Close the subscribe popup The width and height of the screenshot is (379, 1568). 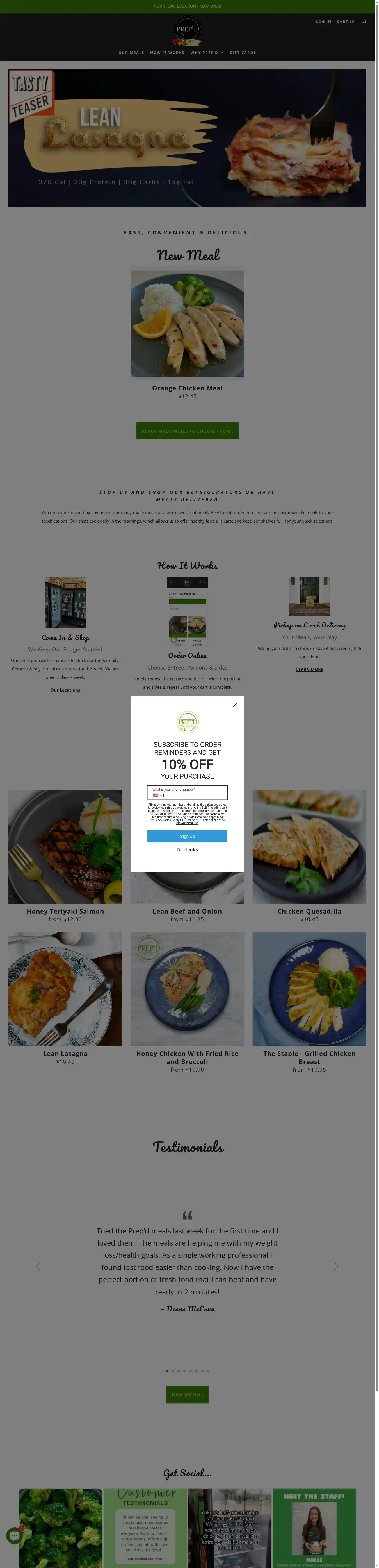pos(234,705)
